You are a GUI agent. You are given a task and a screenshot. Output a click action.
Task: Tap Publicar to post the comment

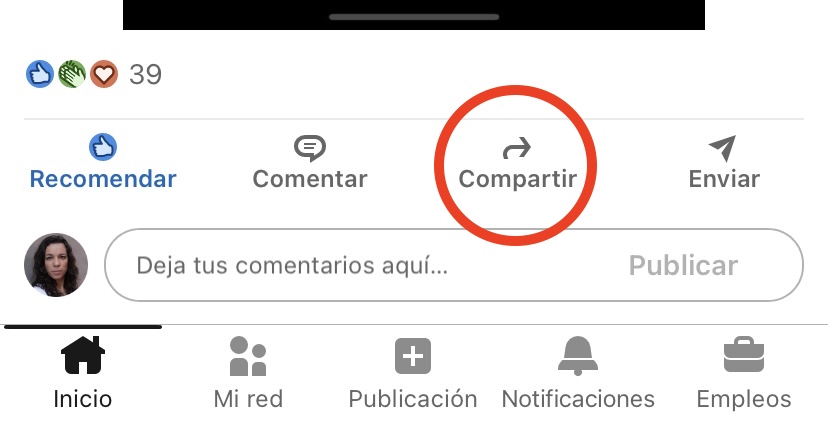(683, 266)
